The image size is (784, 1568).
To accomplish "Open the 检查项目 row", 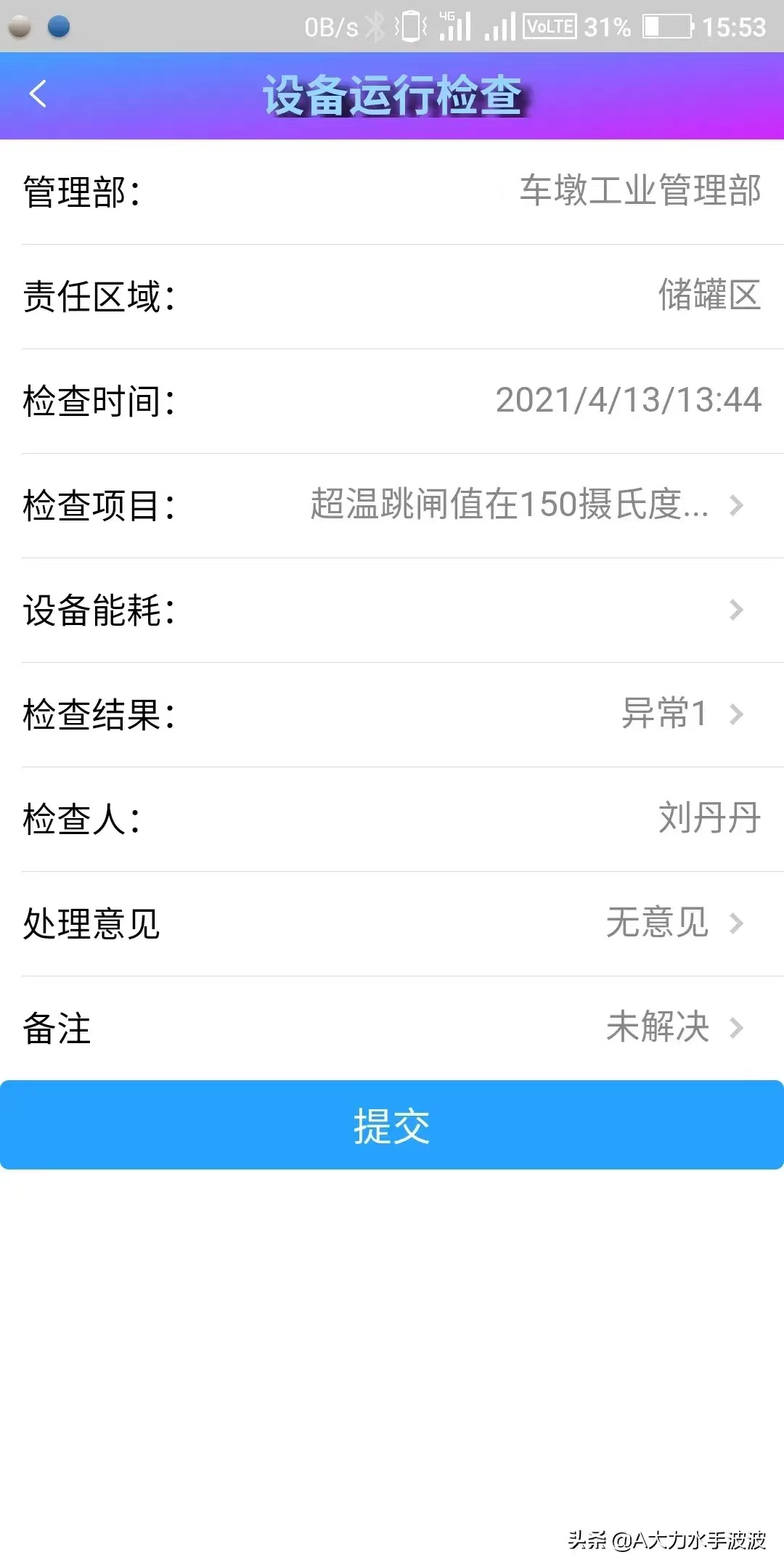I will pos(392,506).
